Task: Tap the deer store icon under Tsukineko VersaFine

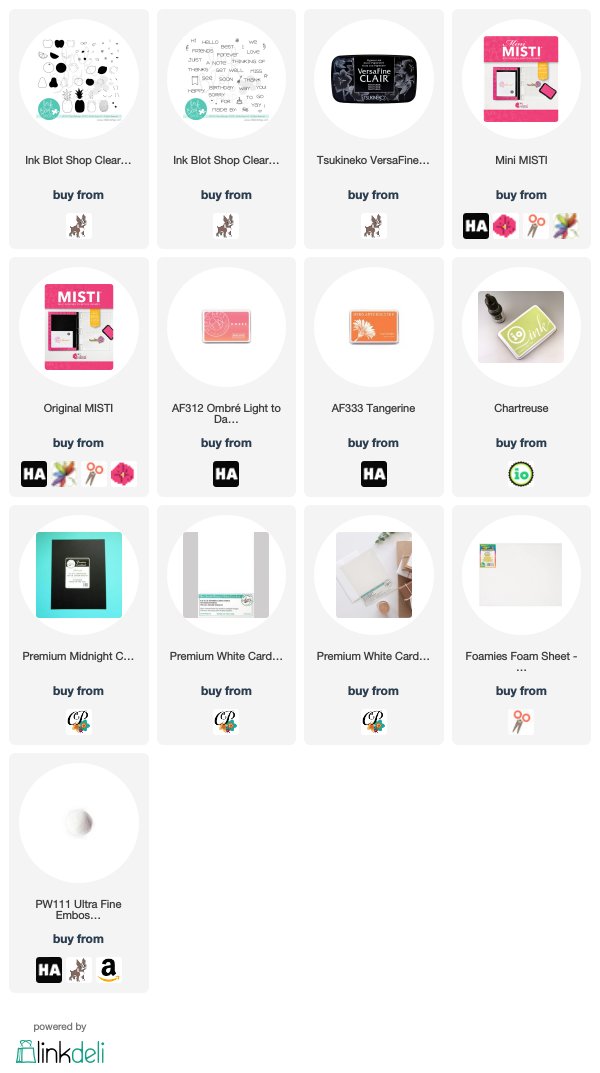Action: click(374, 226)
